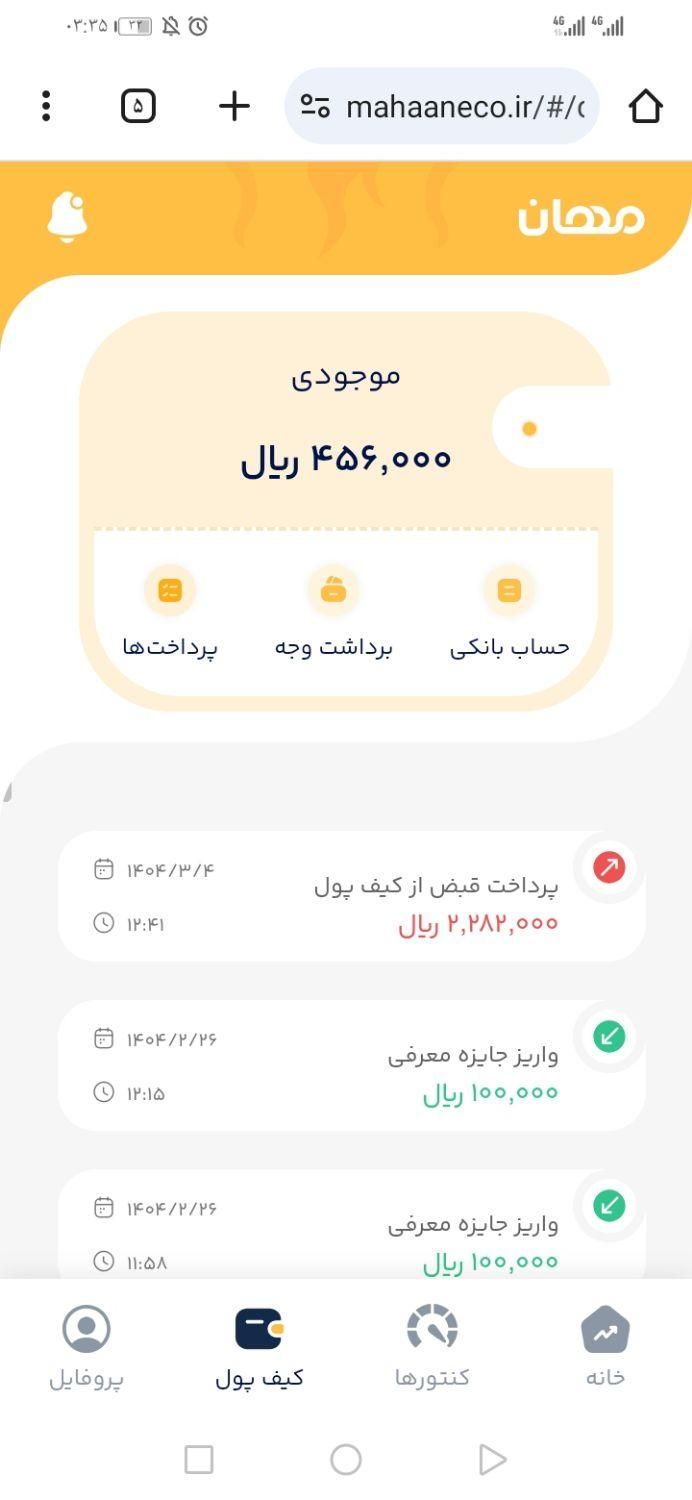Go to the پروفایل tab
The width and height of the screenshot is (692, 1500).
point(86,1346)
